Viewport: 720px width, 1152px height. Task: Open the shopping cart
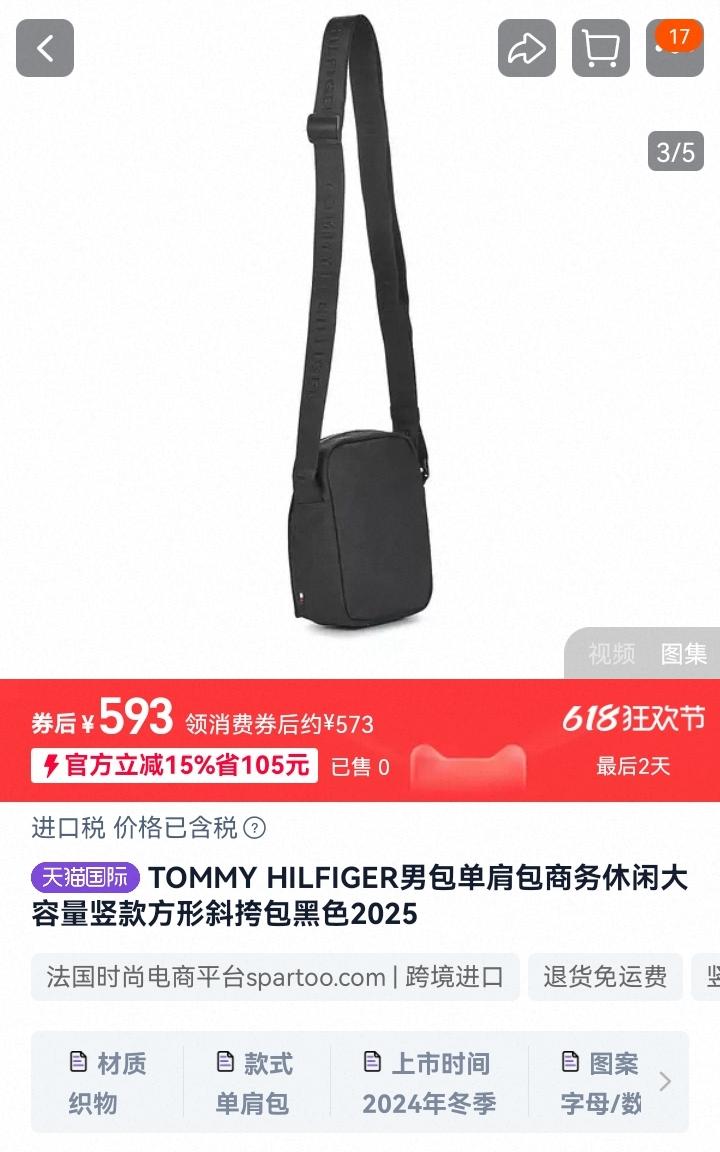pyautogui.click(x=601, y=48)
